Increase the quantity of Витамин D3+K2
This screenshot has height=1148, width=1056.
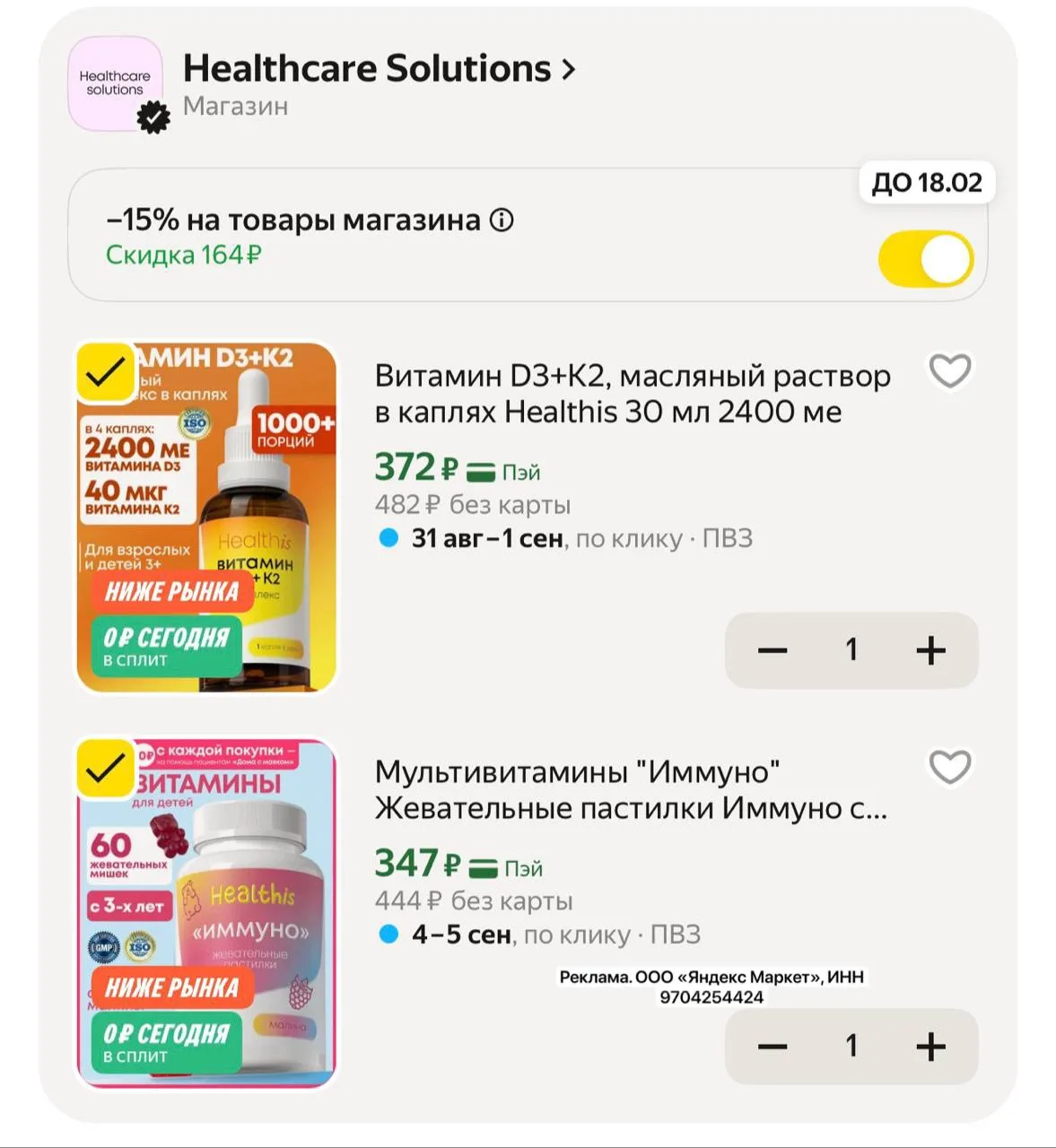point(930,650)
